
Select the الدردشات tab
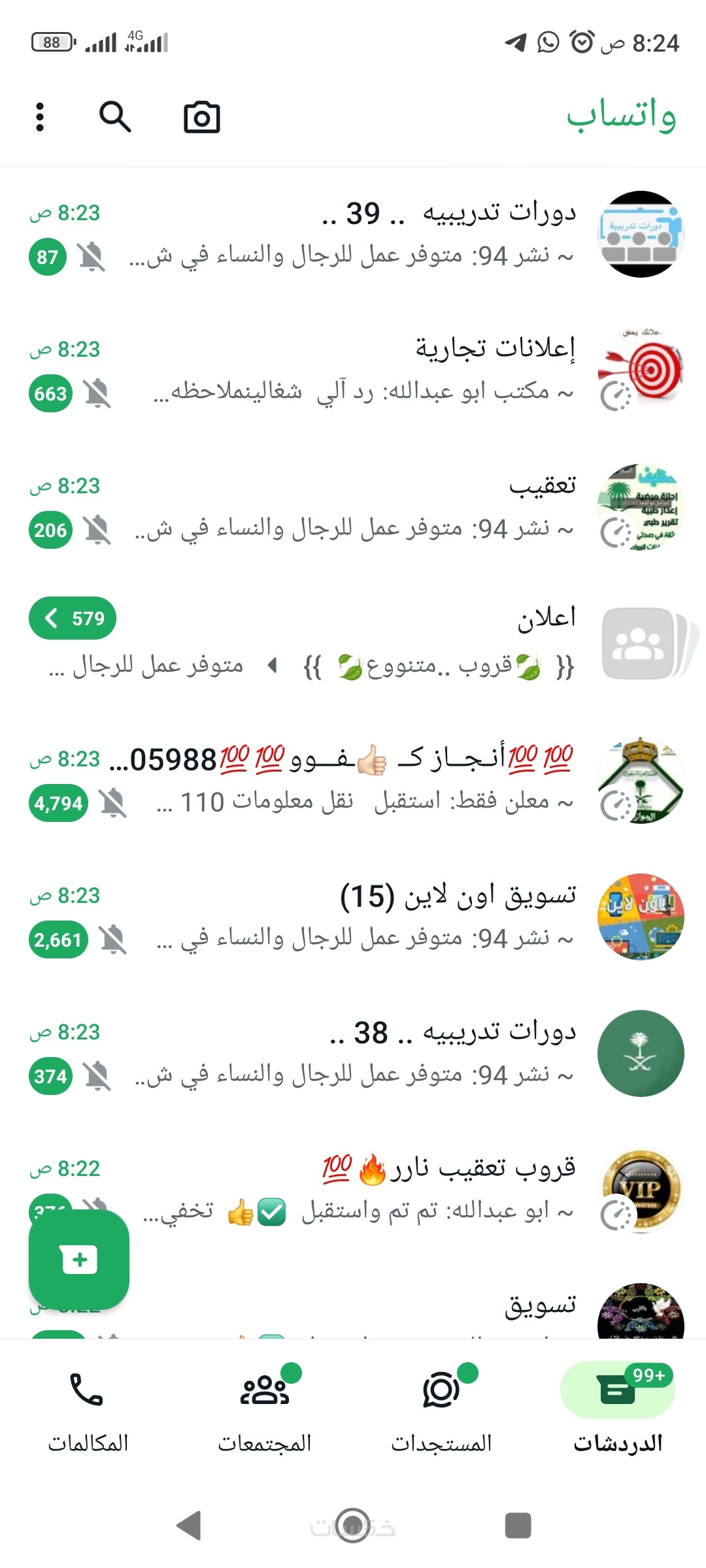[x=618, y=1411]
